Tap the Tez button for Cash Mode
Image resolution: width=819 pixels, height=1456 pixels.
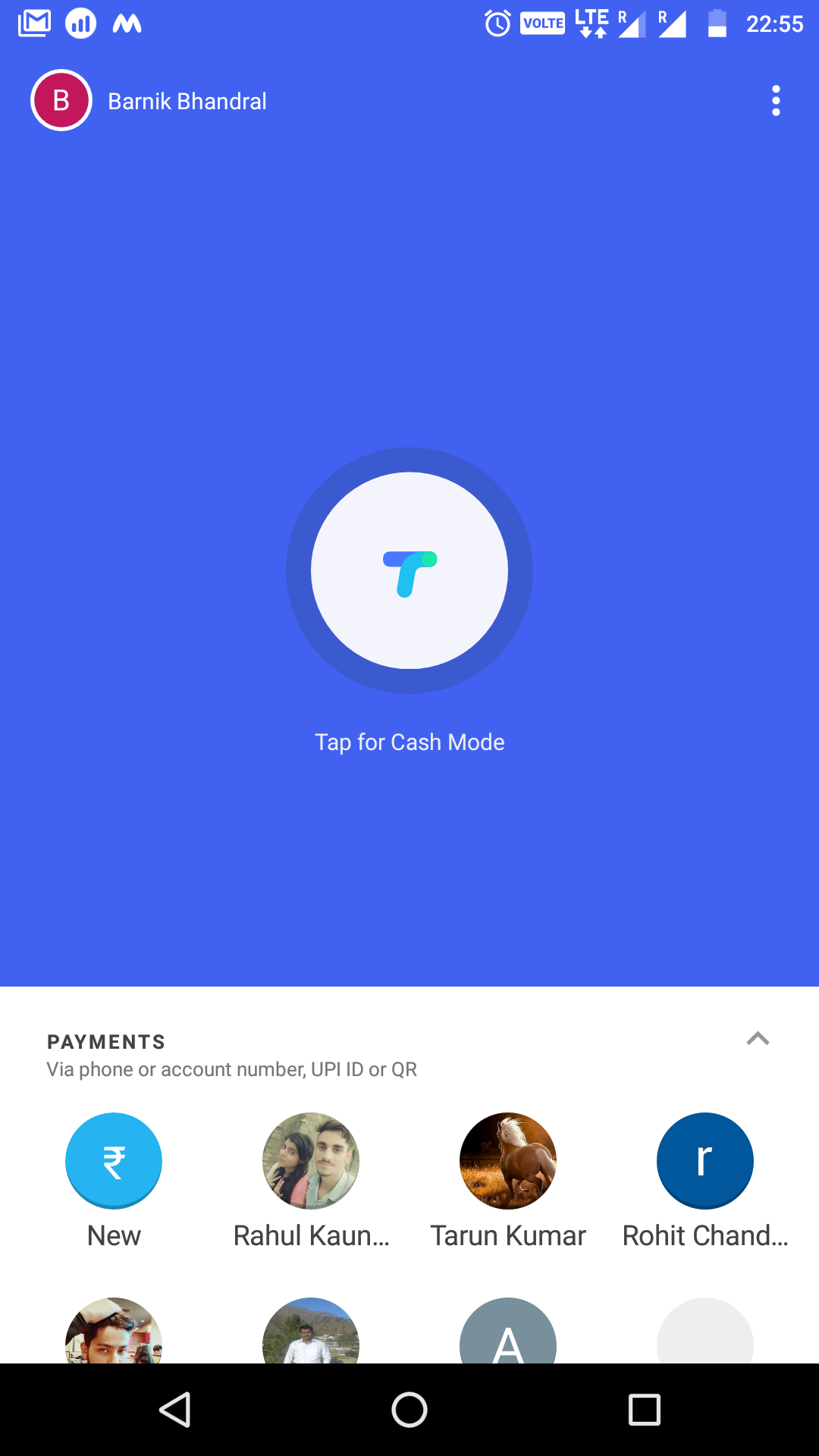pyautogui.click(x=409, y=570)
